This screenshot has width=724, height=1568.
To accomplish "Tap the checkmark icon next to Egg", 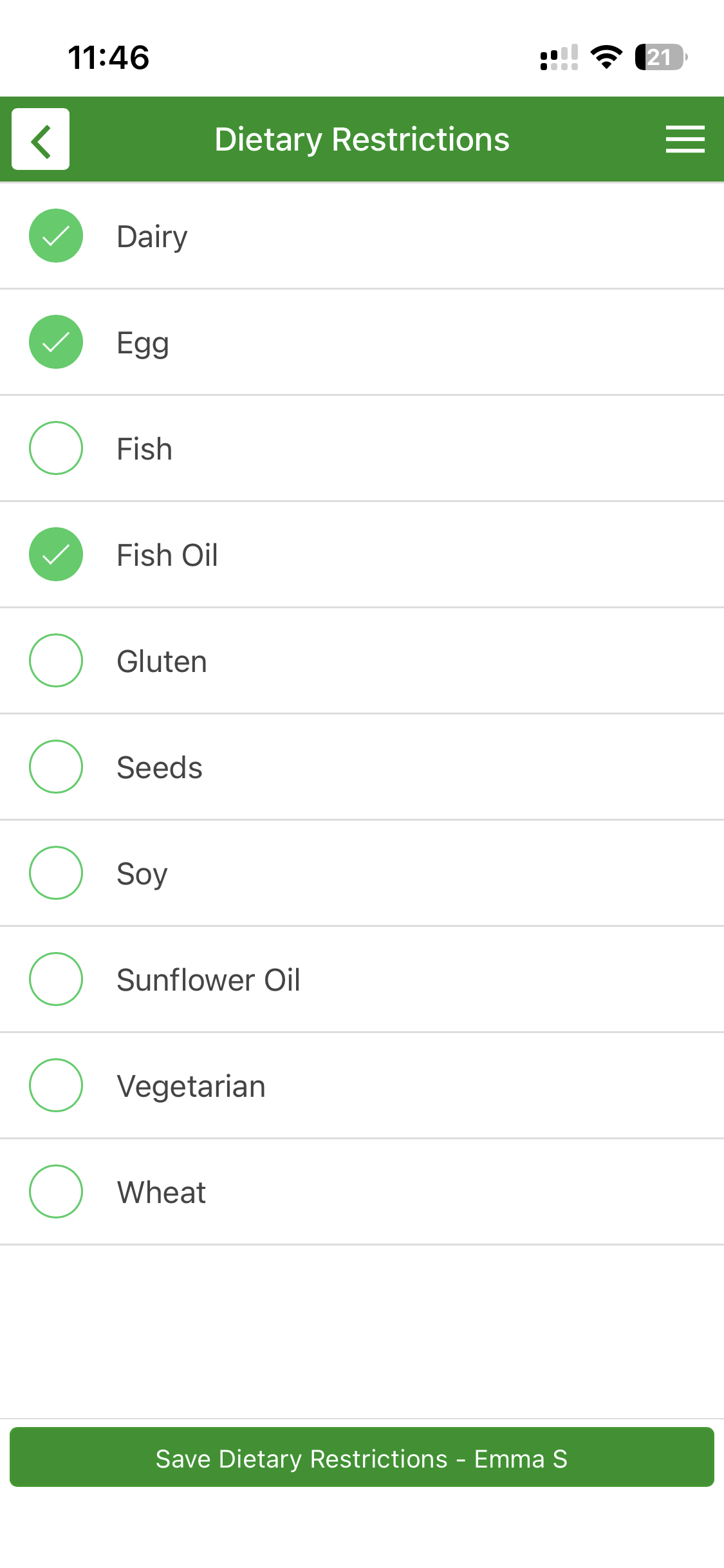I will tap(56, 342).
